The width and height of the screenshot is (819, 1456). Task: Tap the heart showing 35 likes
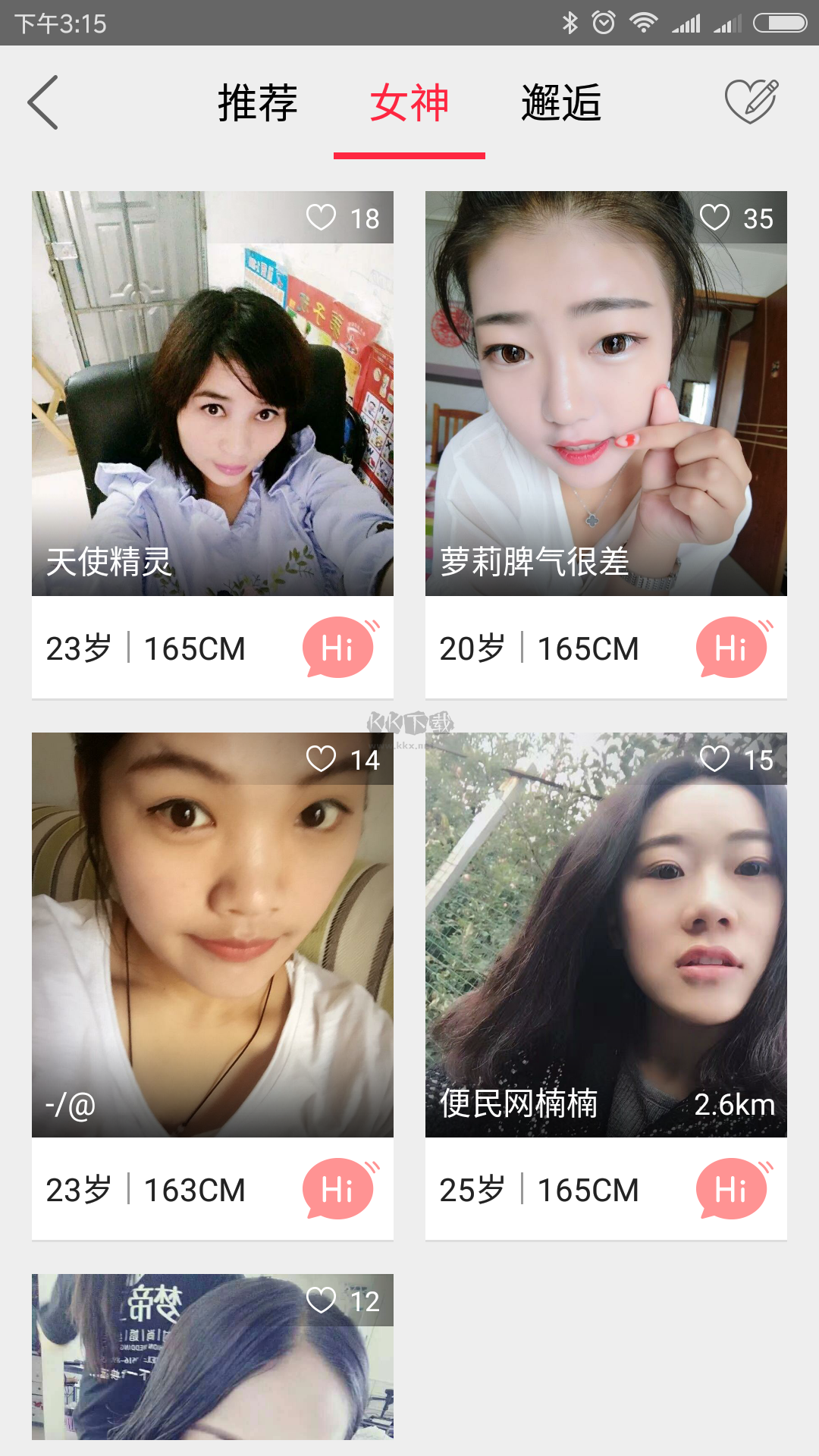[x=715, y=217]
